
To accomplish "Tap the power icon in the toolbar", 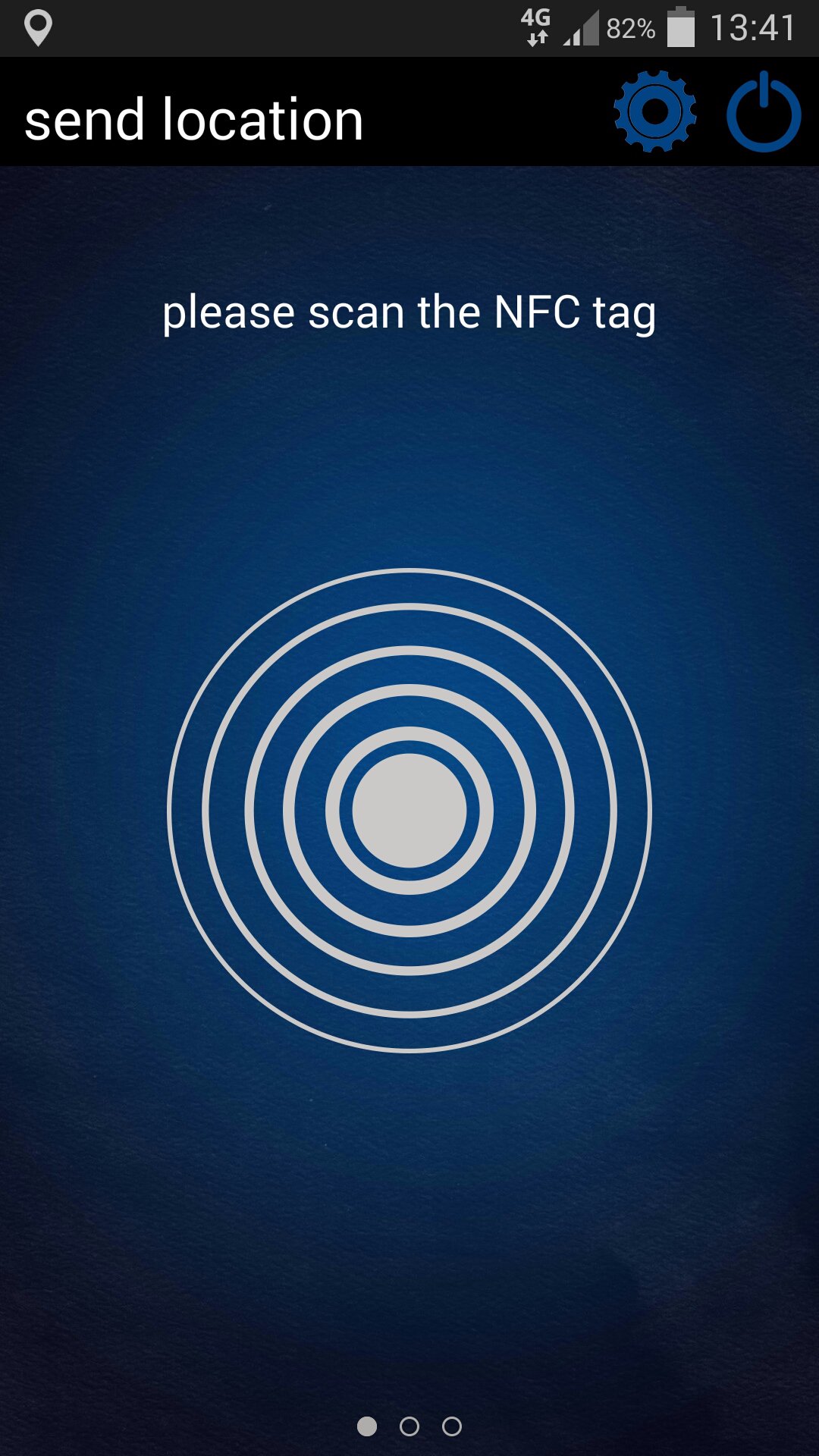I will click(764, 112).
